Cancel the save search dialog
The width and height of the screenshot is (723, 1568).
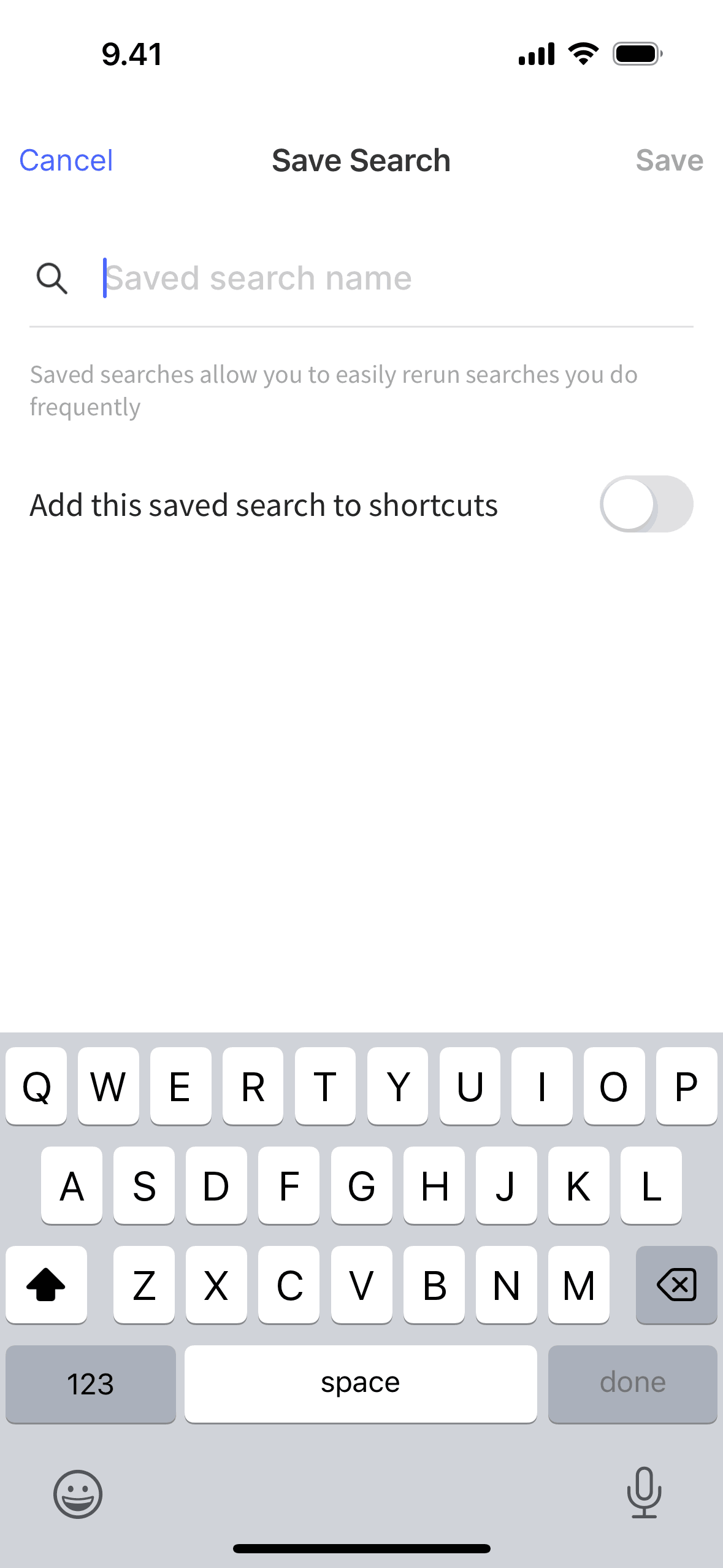coord(65,160)
